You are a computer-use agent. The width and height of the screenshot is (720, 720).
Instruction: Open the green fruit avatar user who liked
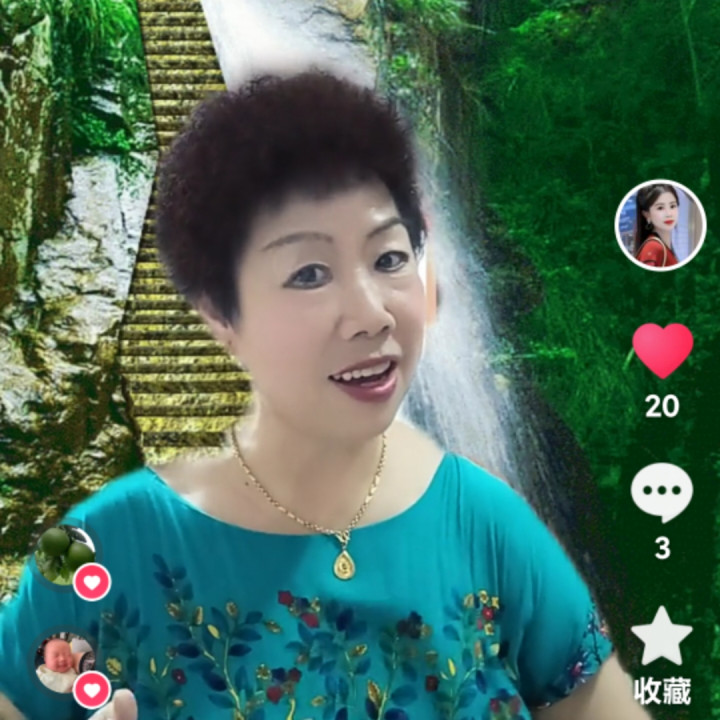(65, 553)
